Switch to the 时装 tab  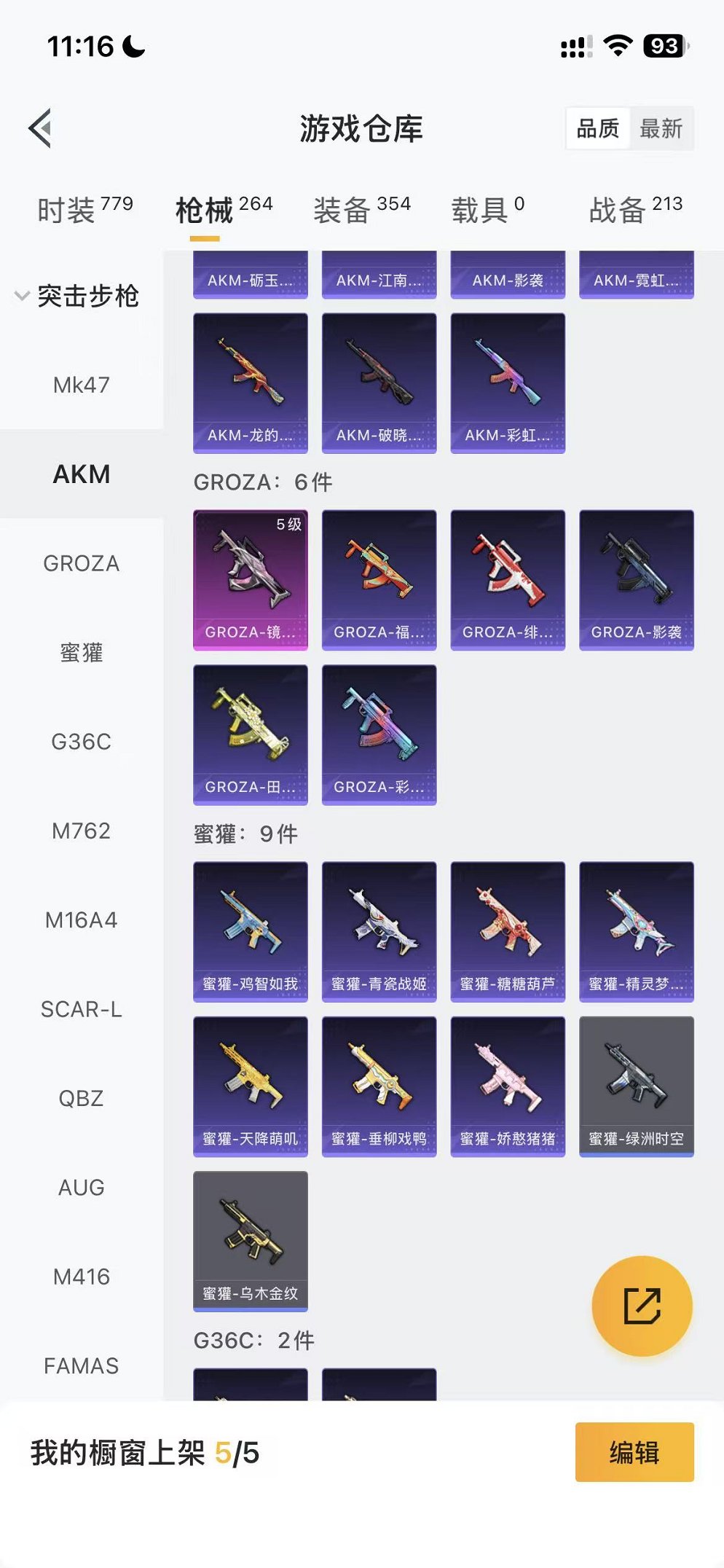(x=84, y=210)
